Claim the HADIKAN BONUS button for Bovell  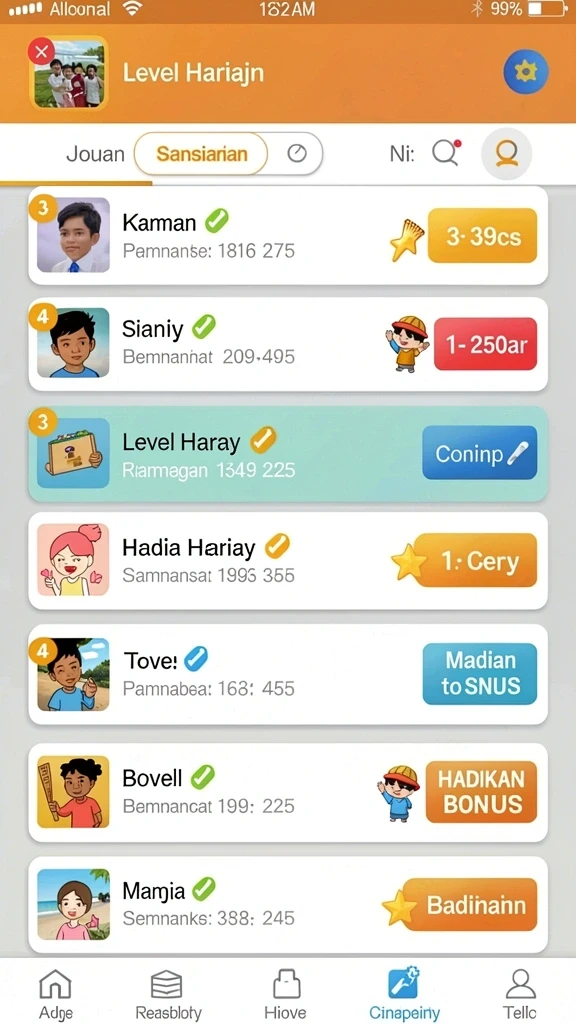481,792
